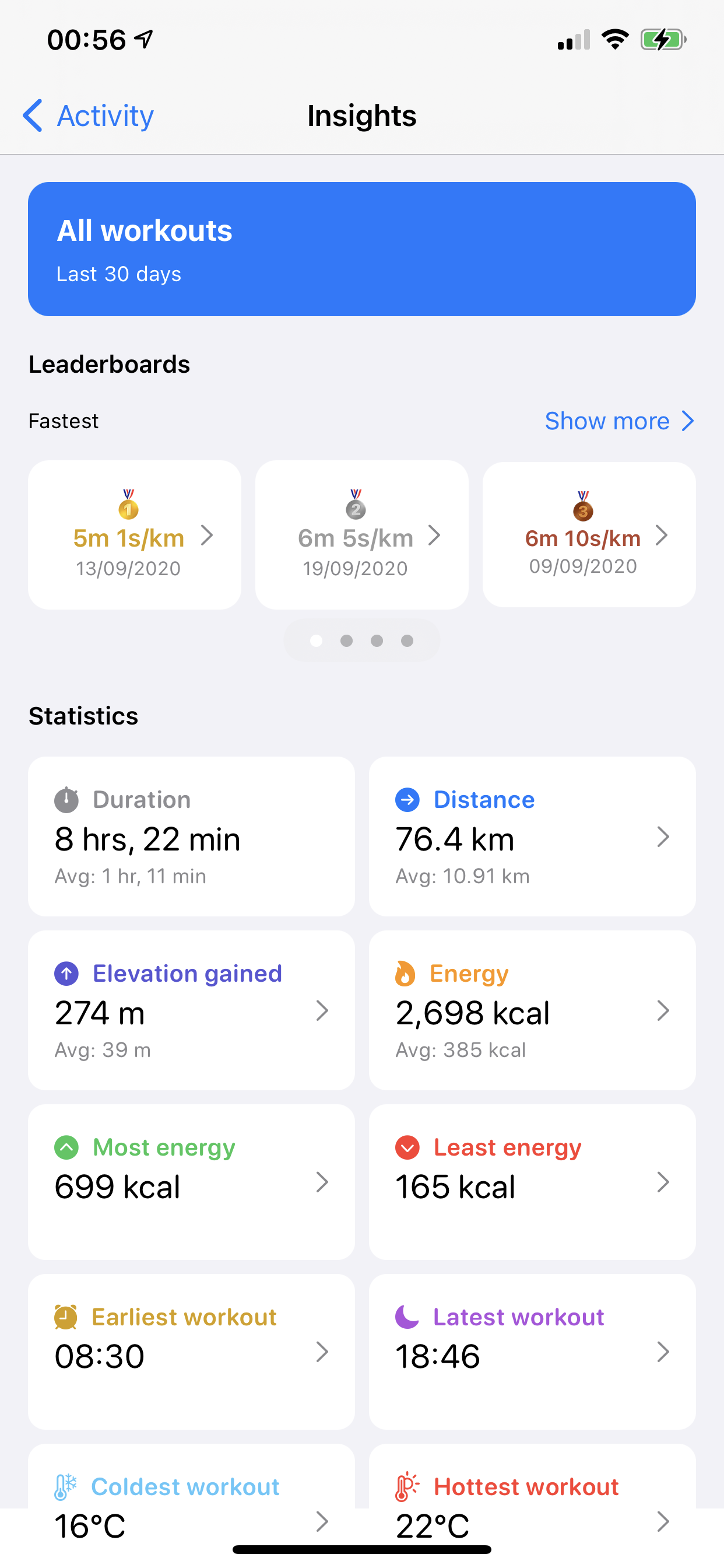Tap the Hottest workout thermometer icon
The height and width of the screenshot is (1568, 724).
(406, 1486)
